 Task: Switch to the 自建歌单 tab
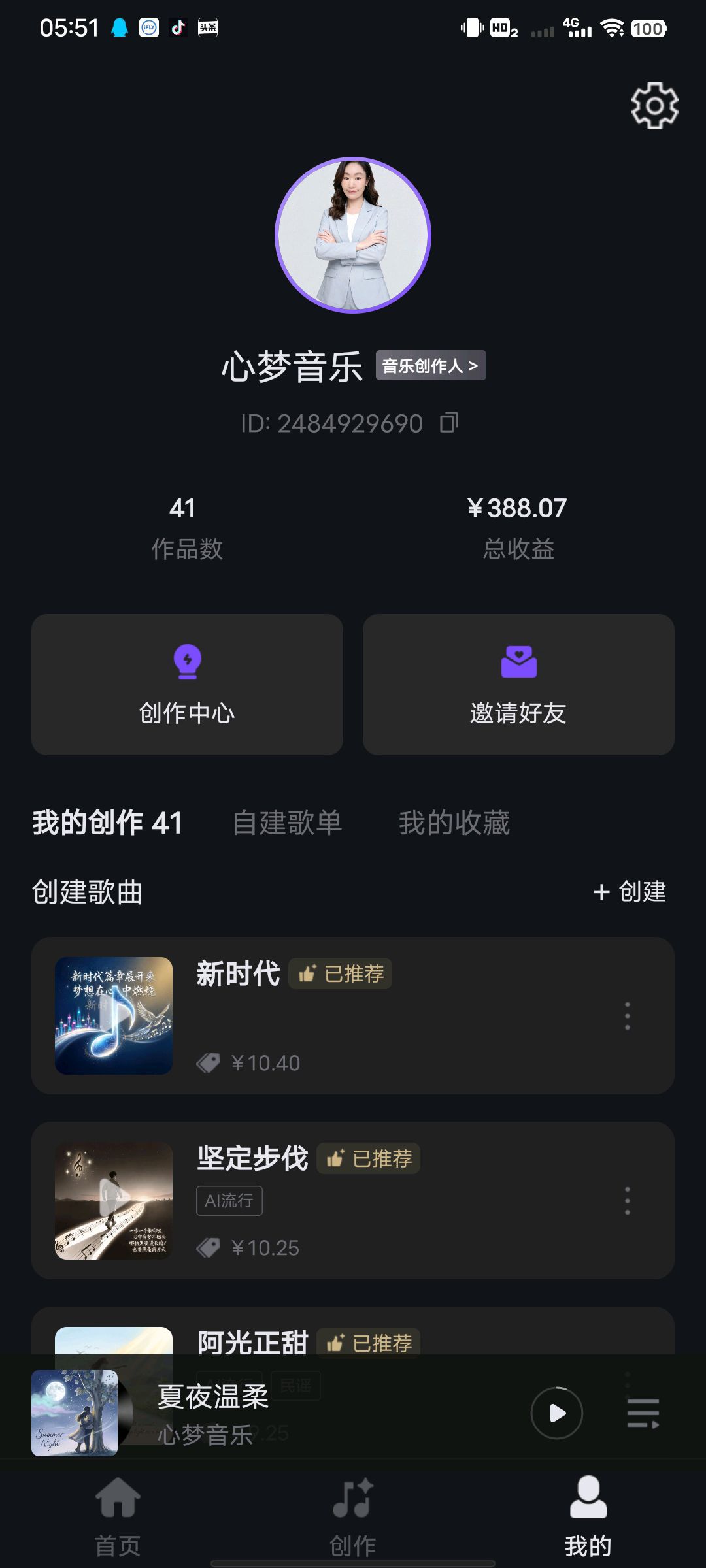tap(288, 823)
